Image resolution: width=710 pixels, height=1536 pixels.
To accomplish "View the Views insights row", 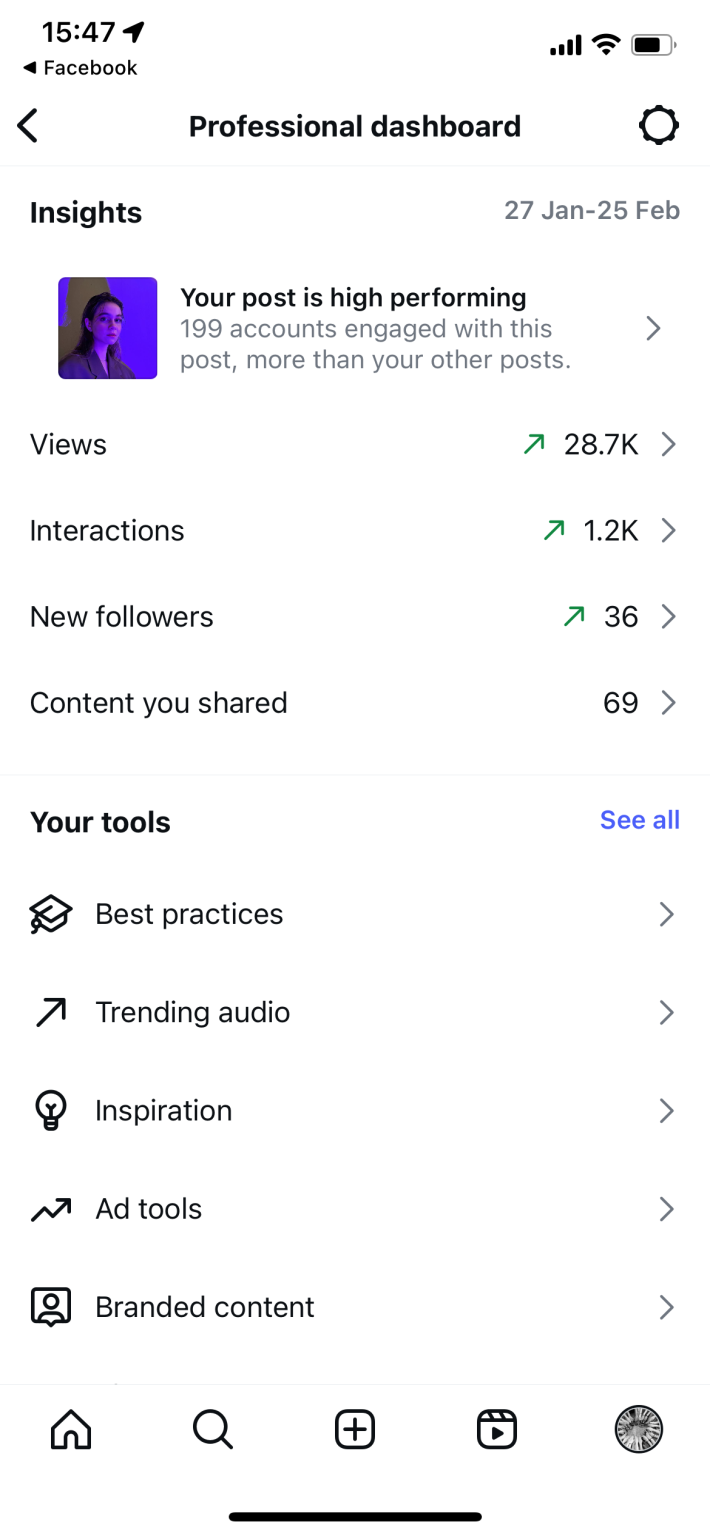I will [355, 444].
